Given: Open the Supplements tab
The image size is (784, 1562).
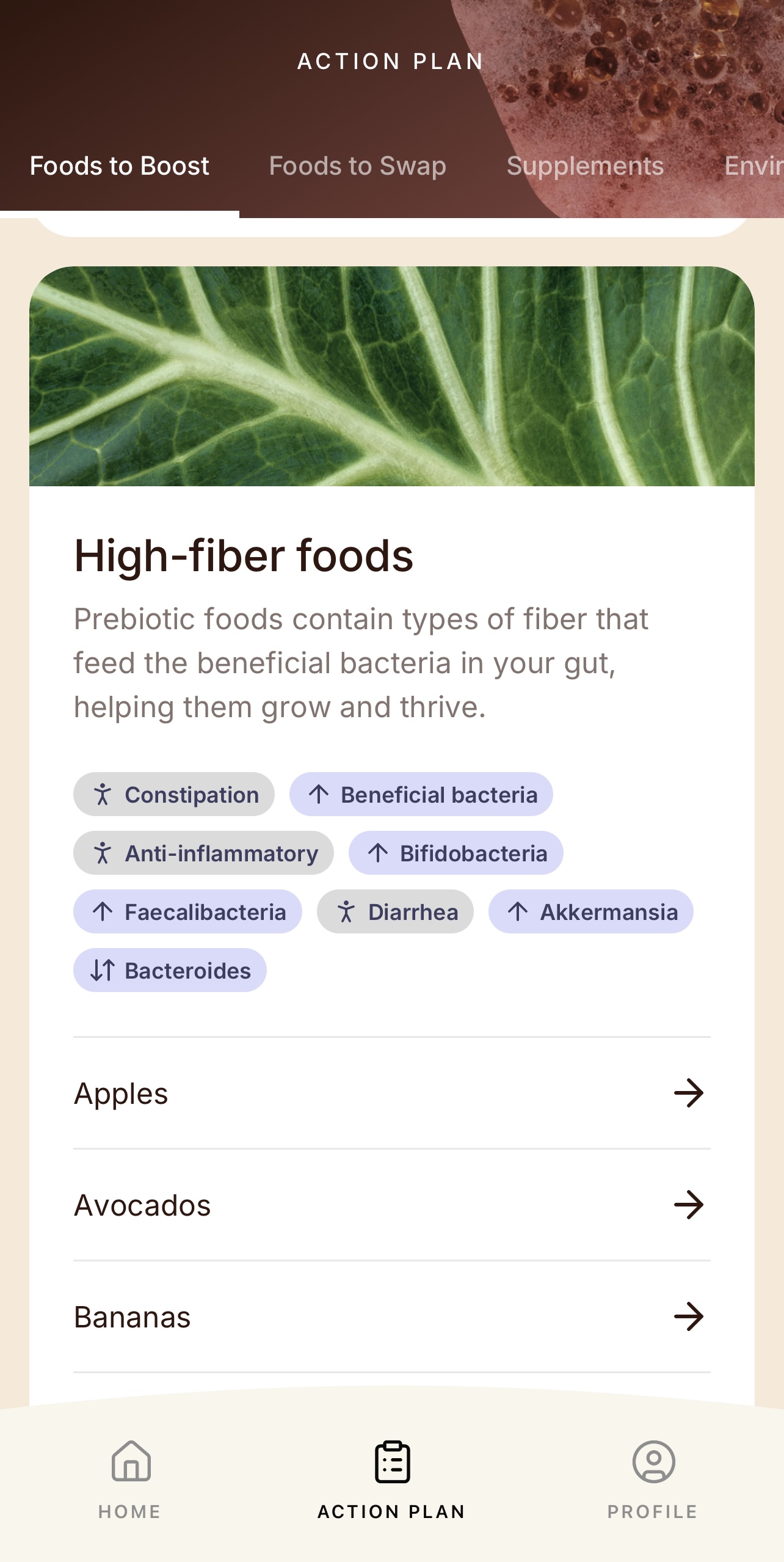Looking at the screenshot, I should tap(585, 166).
